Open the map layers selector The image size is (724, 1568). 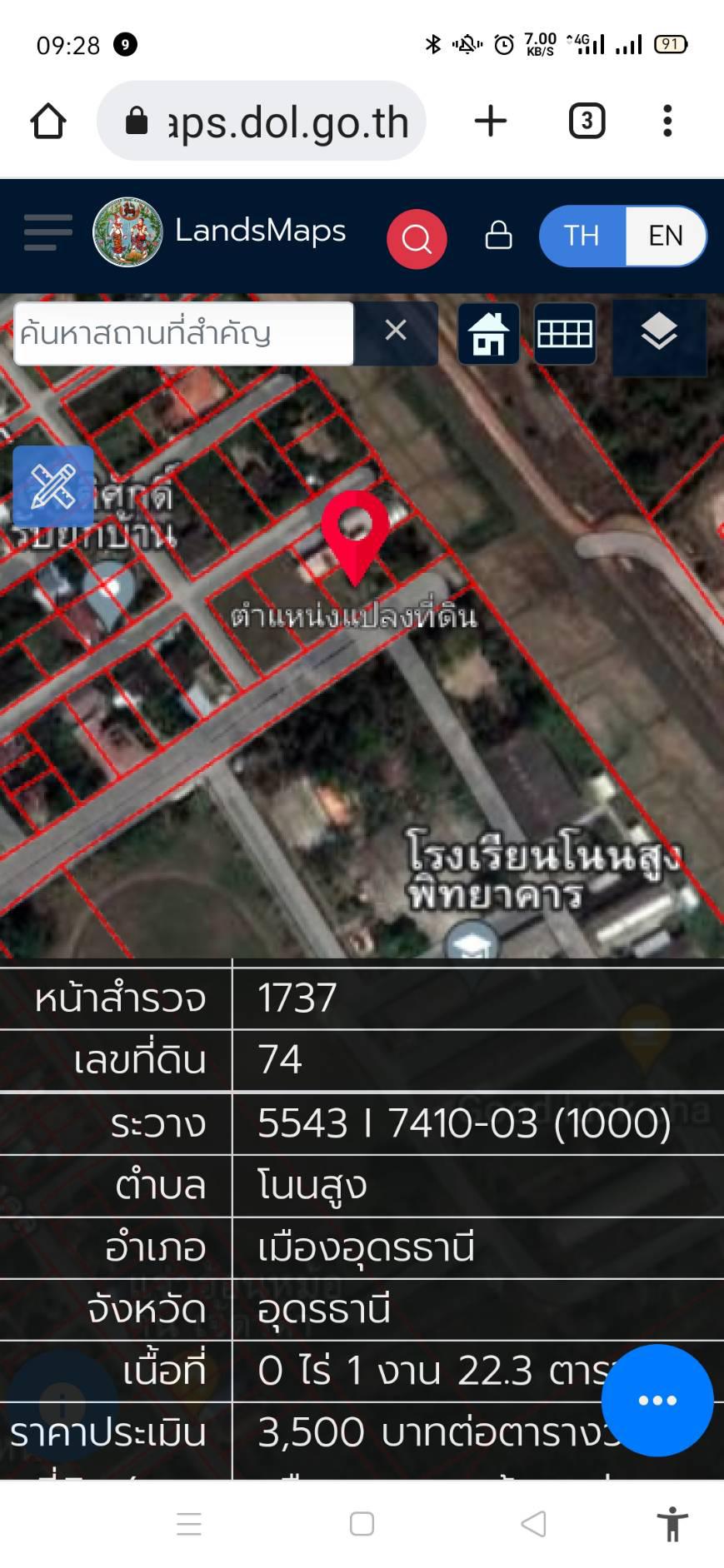pos(659,333)
